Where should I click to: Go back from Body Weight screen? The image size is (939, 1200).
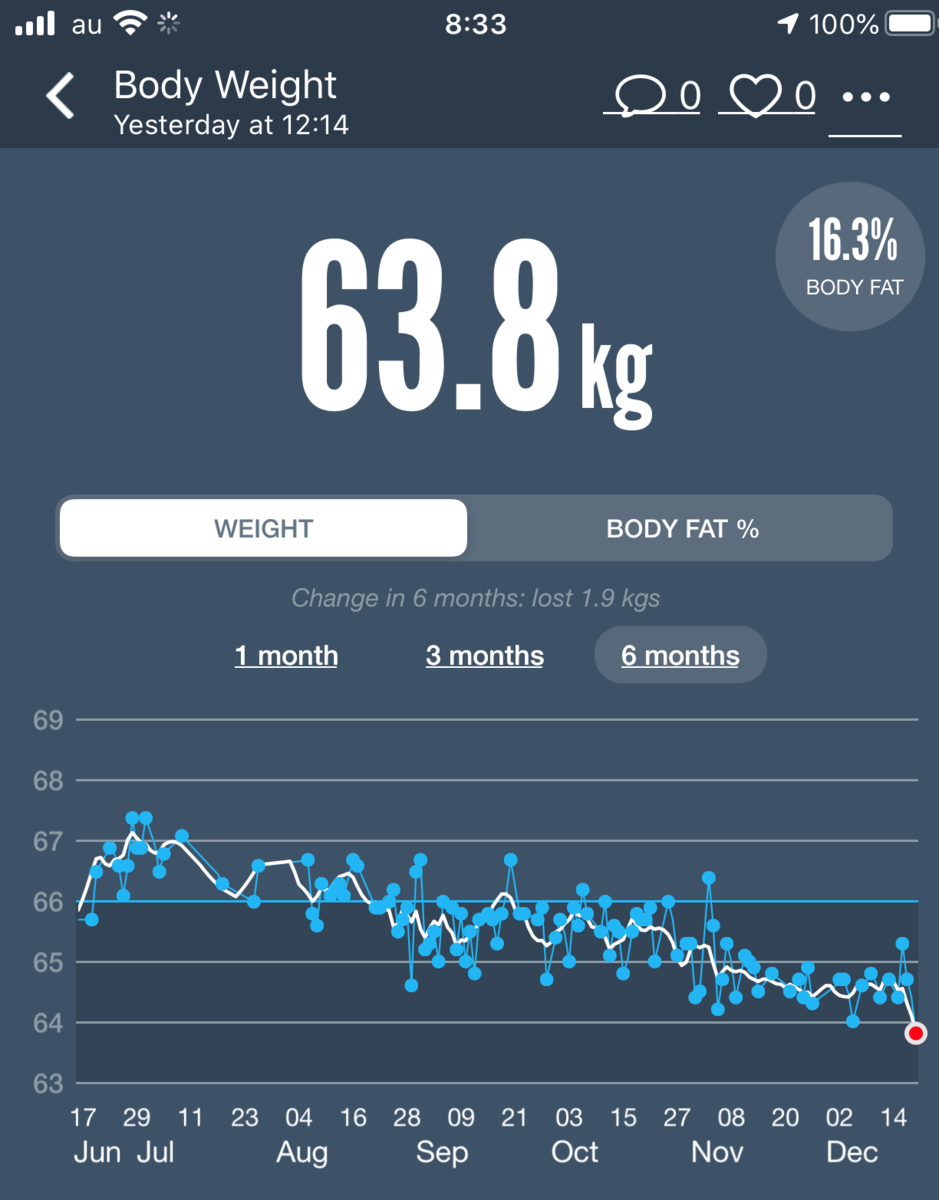point(61,97)
